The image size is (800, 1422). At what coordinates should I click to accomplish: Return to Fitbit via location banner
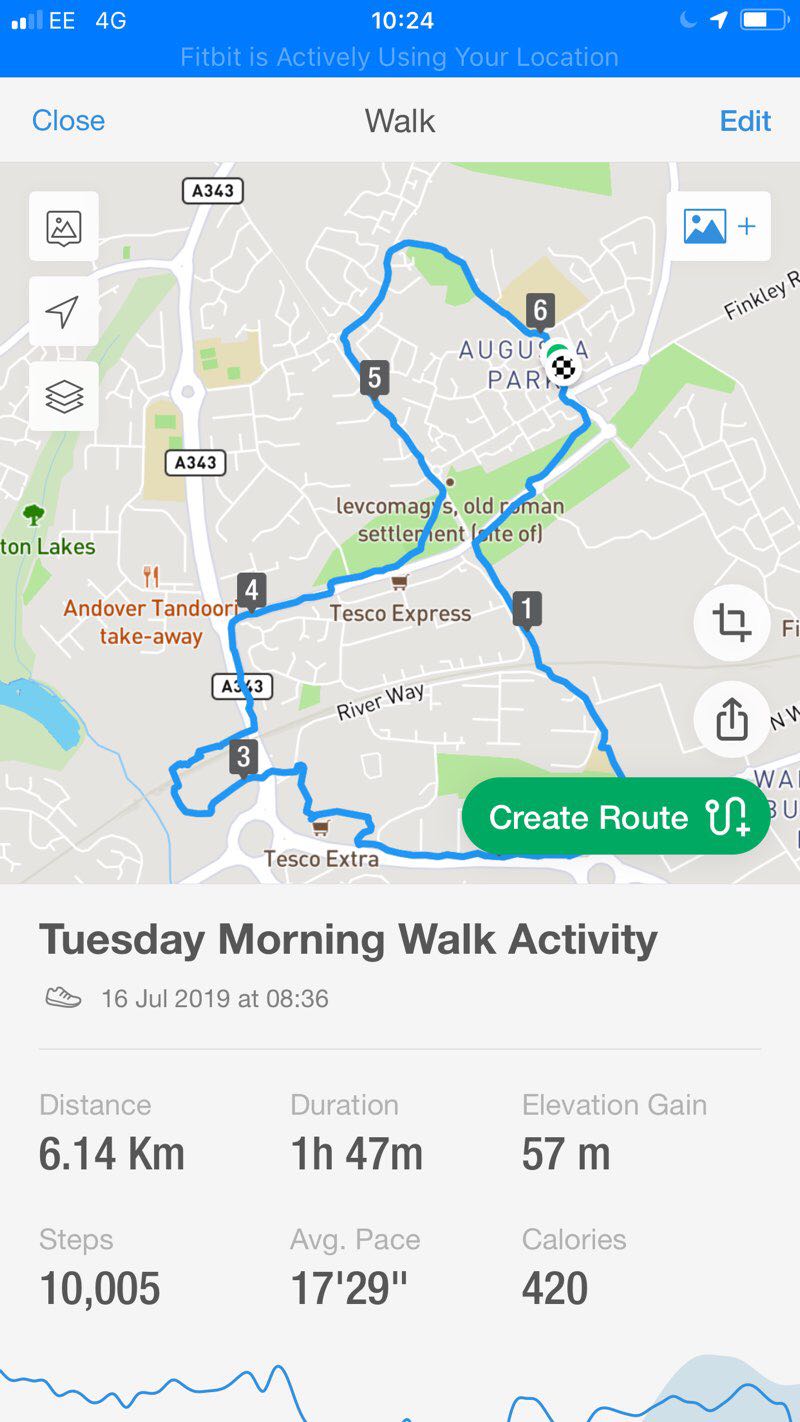coord(400,57)
